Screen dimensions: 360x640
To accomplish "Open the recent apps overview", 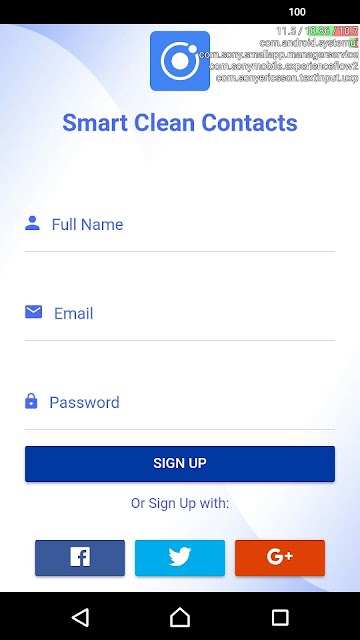I will (280, 617).
